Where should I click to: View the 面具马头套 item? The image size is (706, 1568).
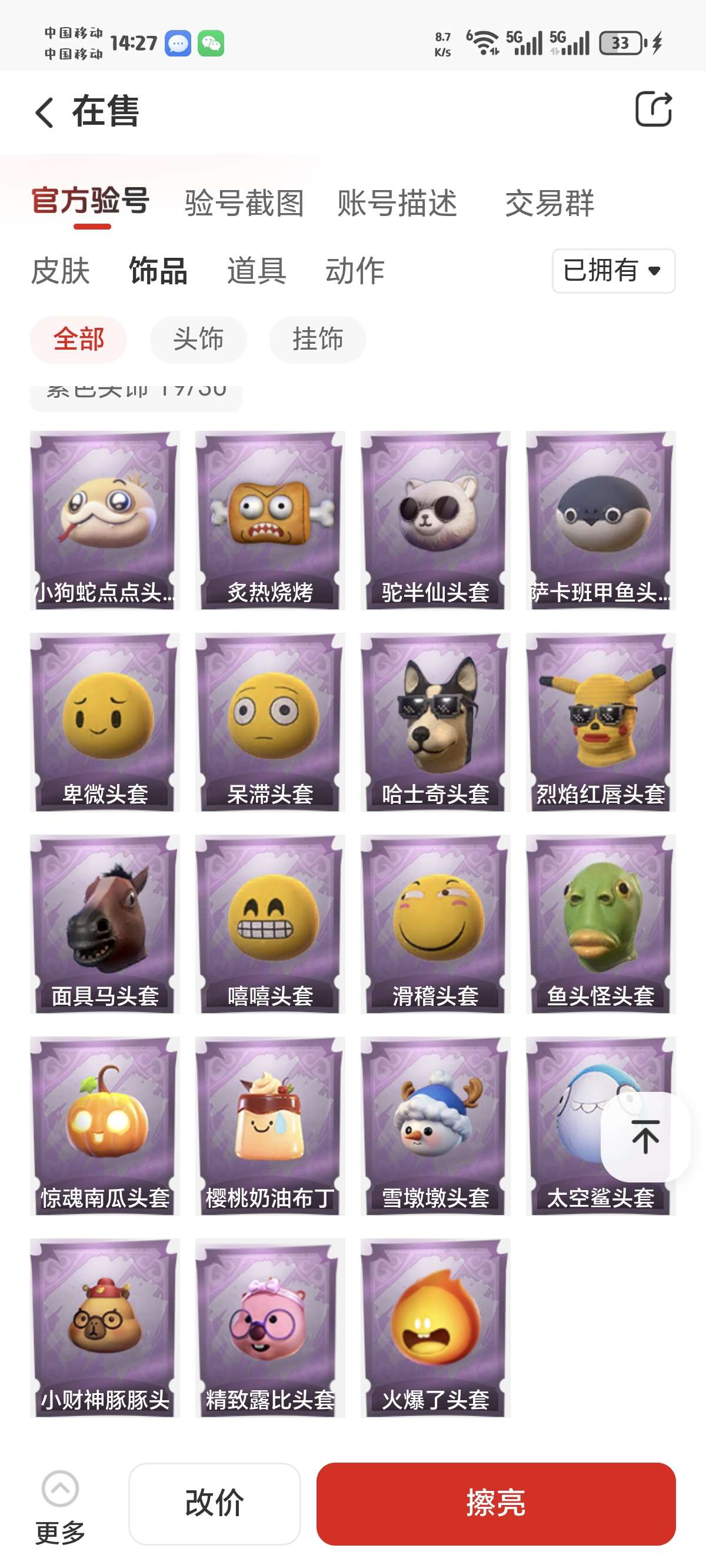(105, 923)
